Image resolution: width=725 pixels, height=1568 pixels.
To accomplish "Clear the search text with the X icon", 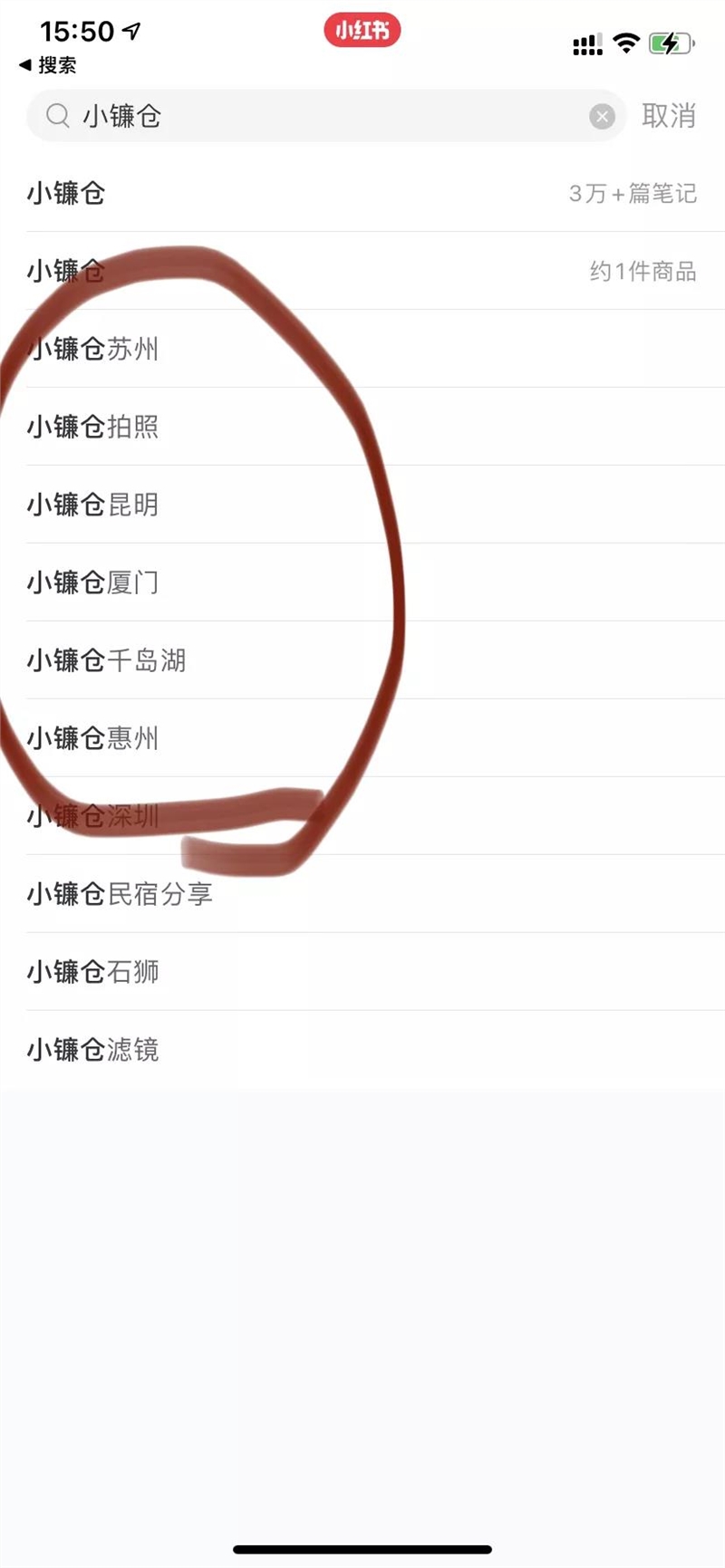I will (602, 116).
